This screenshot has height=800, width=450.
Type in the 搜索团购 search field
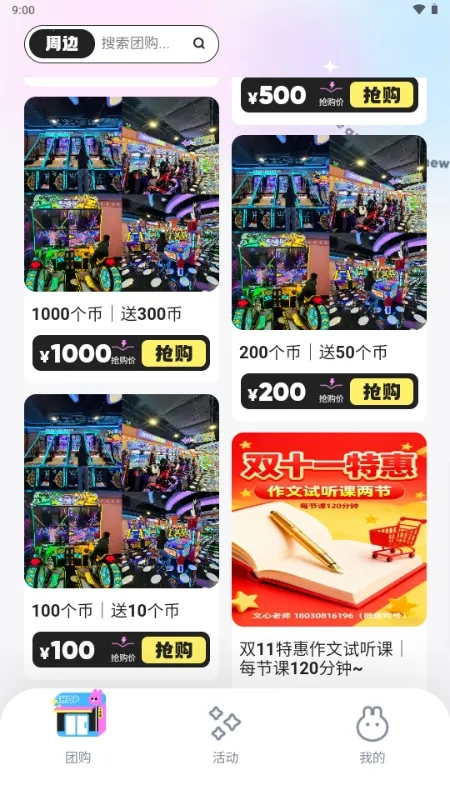click(x=143, y=44)
